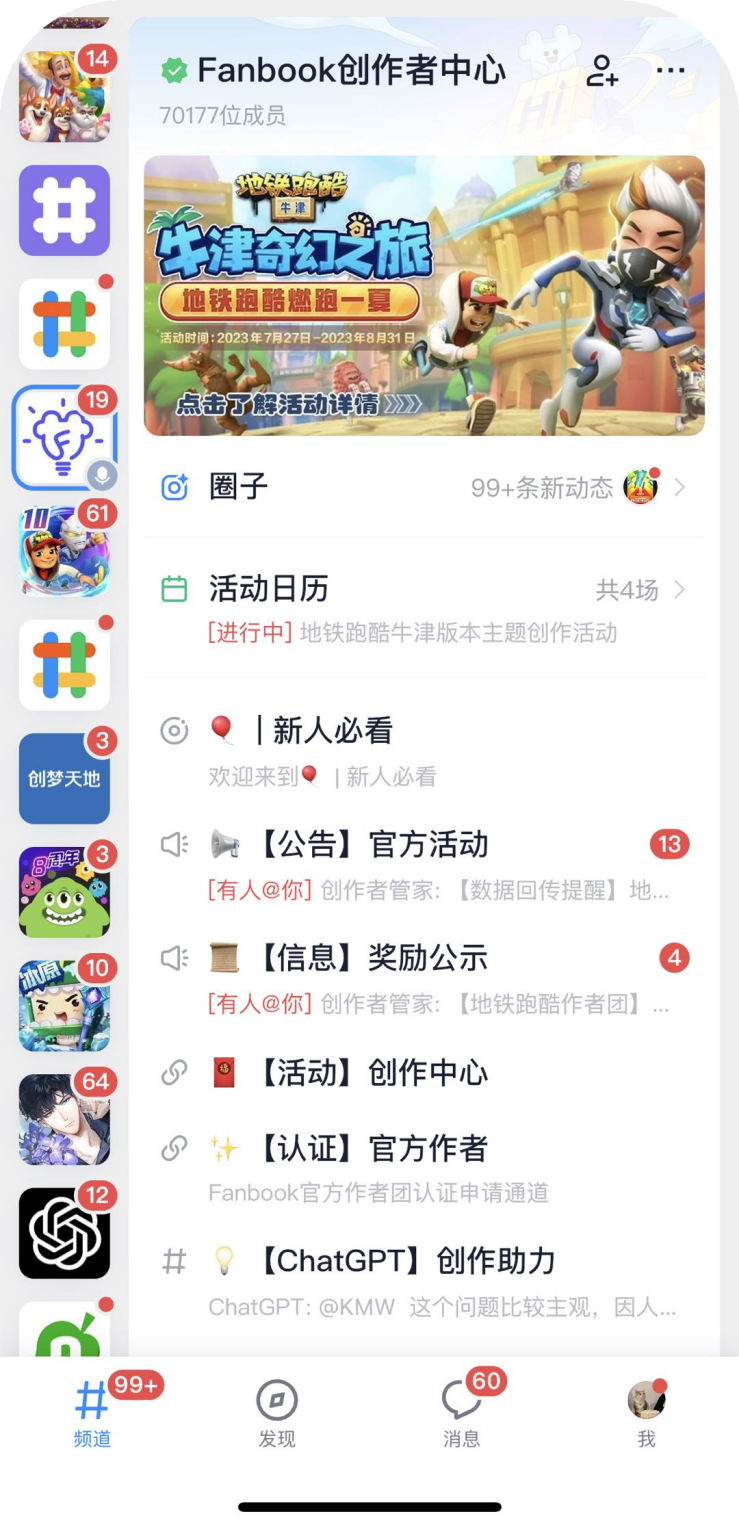Expand 活动日历 using its right chevron

(x=682, y=589)
